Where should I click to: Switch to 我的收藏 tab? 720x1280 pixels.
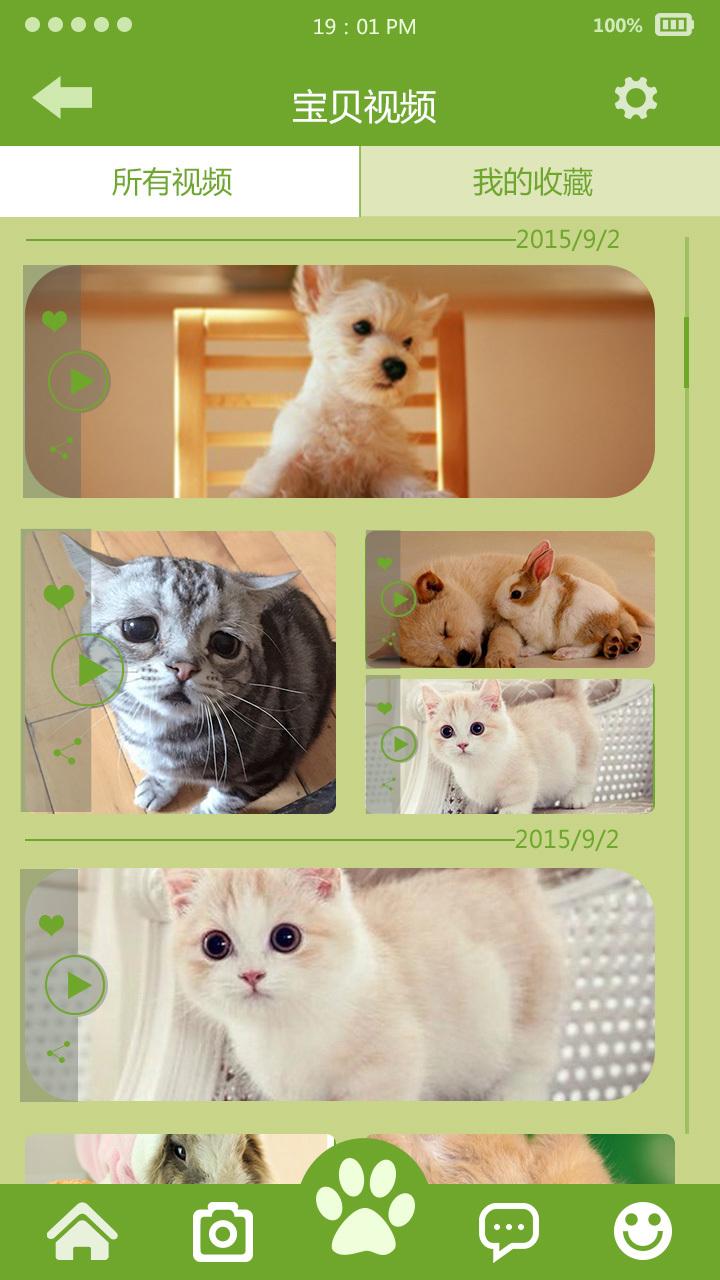click(x=533, y=182)
